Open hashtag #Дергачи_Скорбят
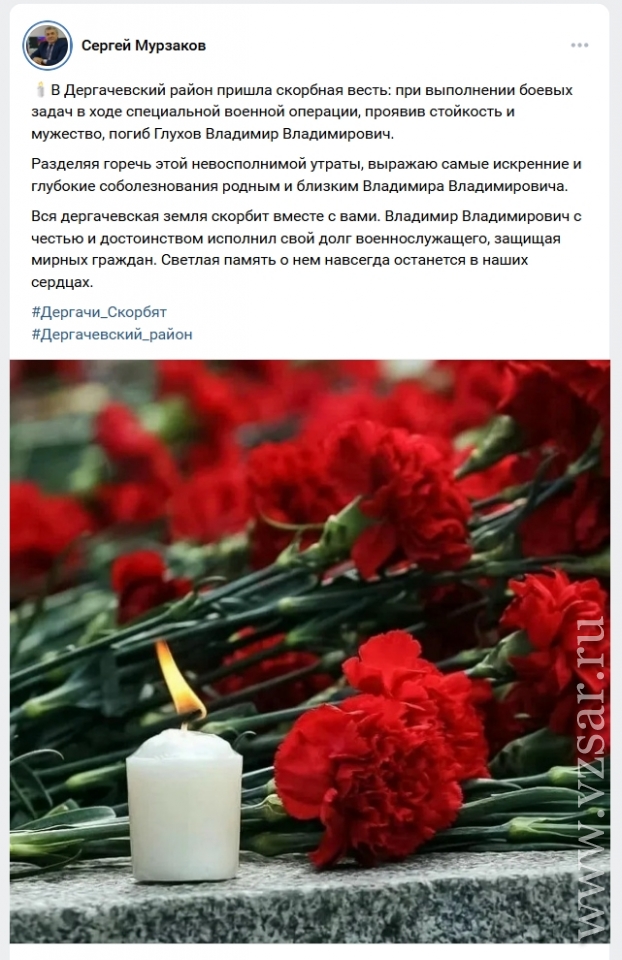The width and height of the screenshot is (622, 960). pyautogui.click(x=99, y=312)
